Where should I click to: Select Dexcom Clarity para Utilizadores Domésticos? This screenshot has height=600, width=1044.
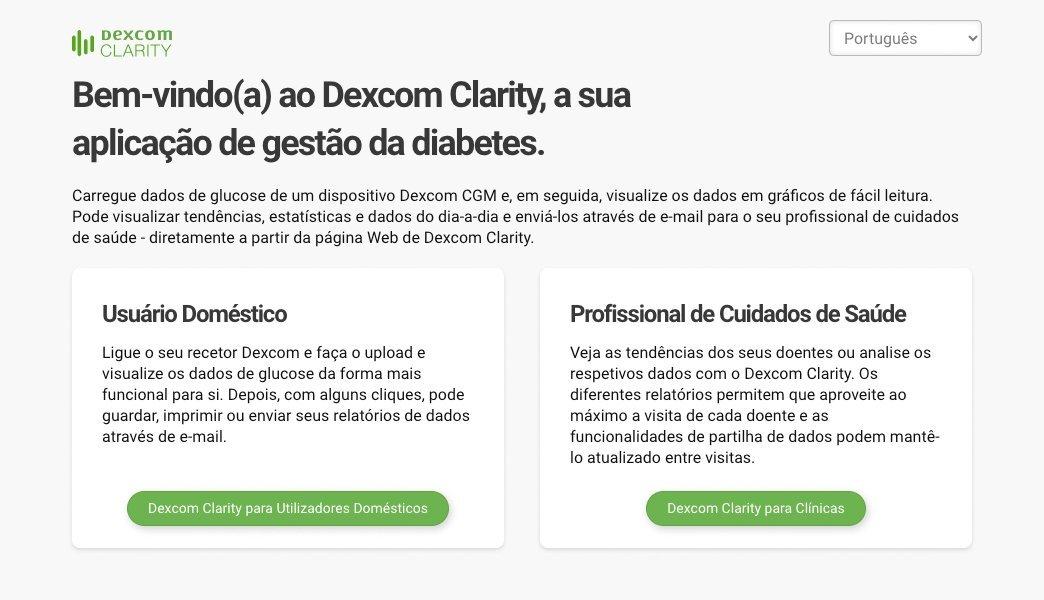point(287,508)
